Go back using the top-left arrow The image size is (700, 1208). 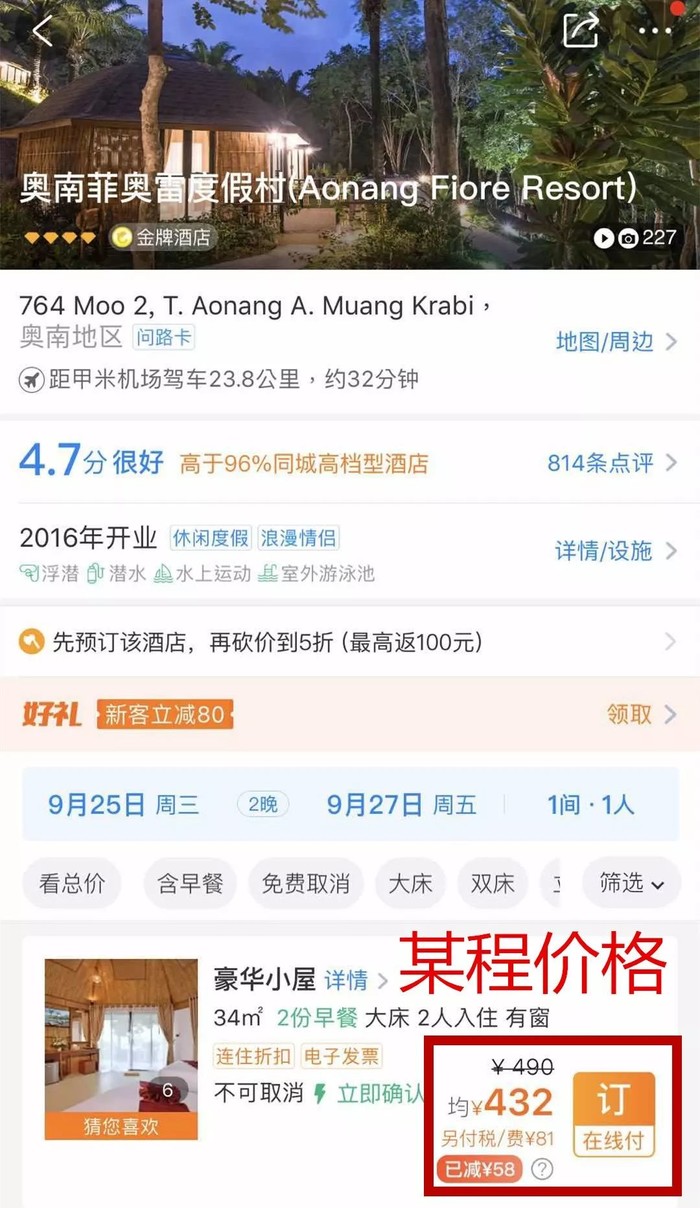tap(42, 31)
